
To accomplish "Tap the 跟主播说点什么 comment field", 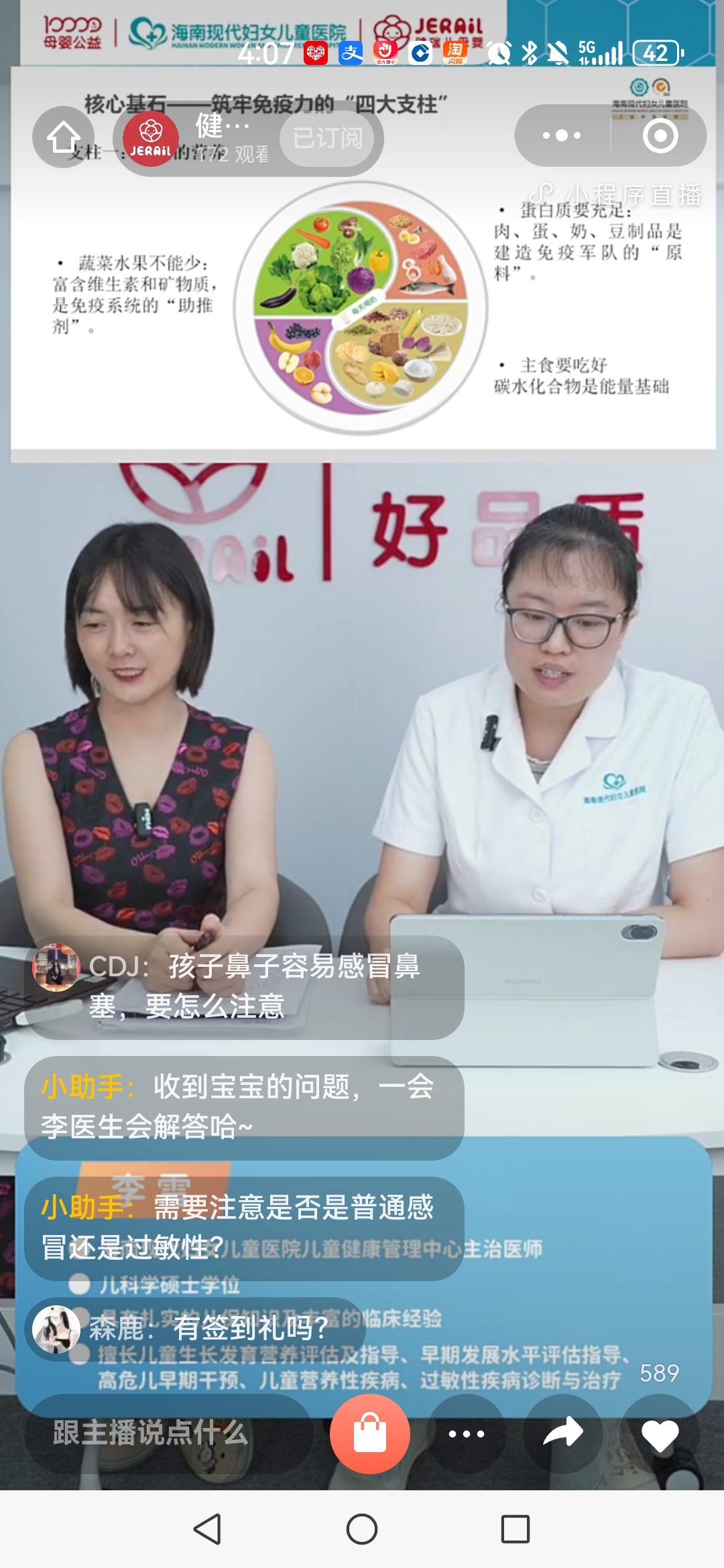I will [x=168, y=1433].
